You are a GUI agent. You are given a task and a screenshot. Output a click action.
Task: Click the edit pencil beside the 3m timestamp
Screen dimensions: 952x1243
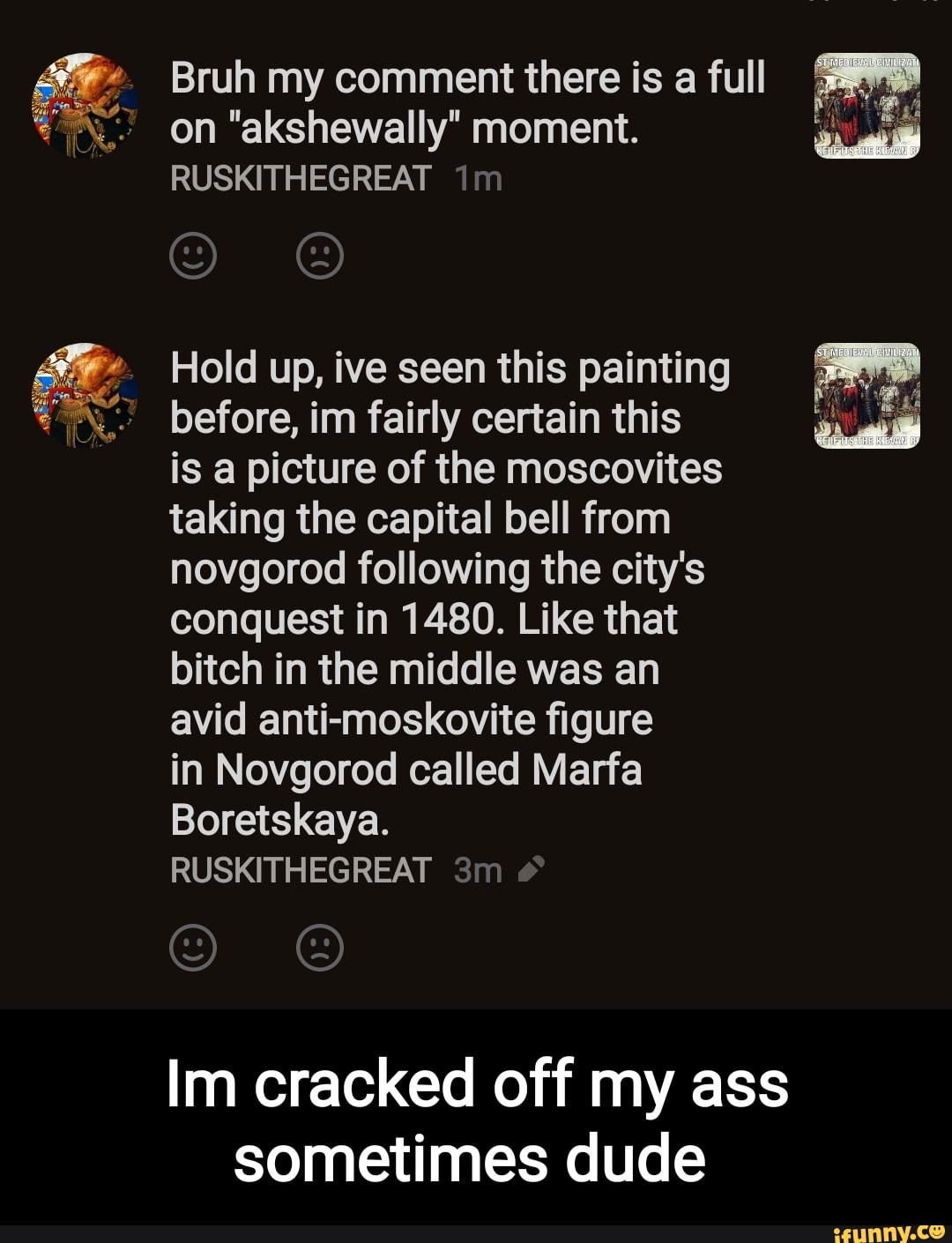coord(532,869)
